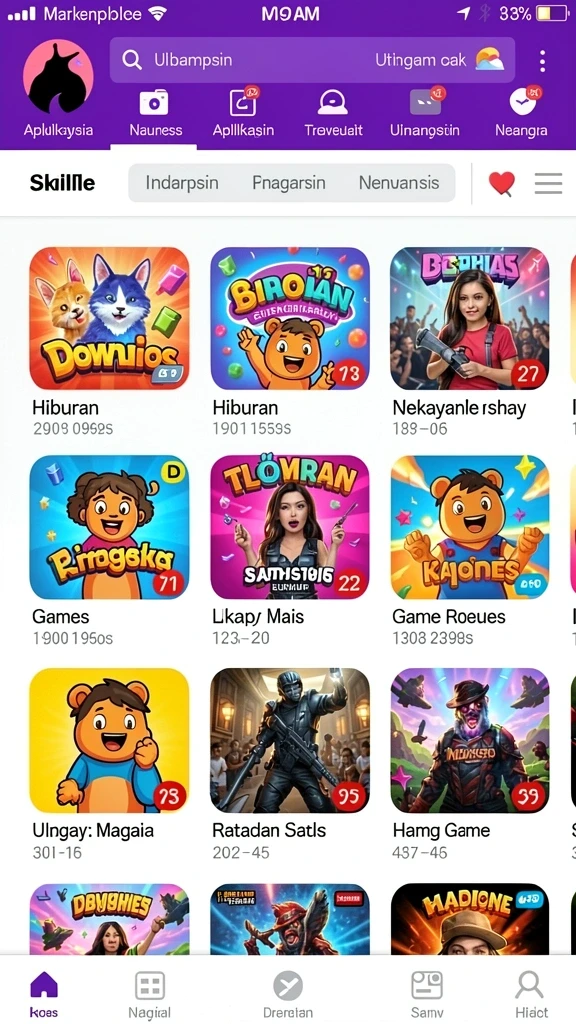Viewport: 576px width, 1024px height.
Task: Open the Ulbampsin search field
Action: coord(312,60)
